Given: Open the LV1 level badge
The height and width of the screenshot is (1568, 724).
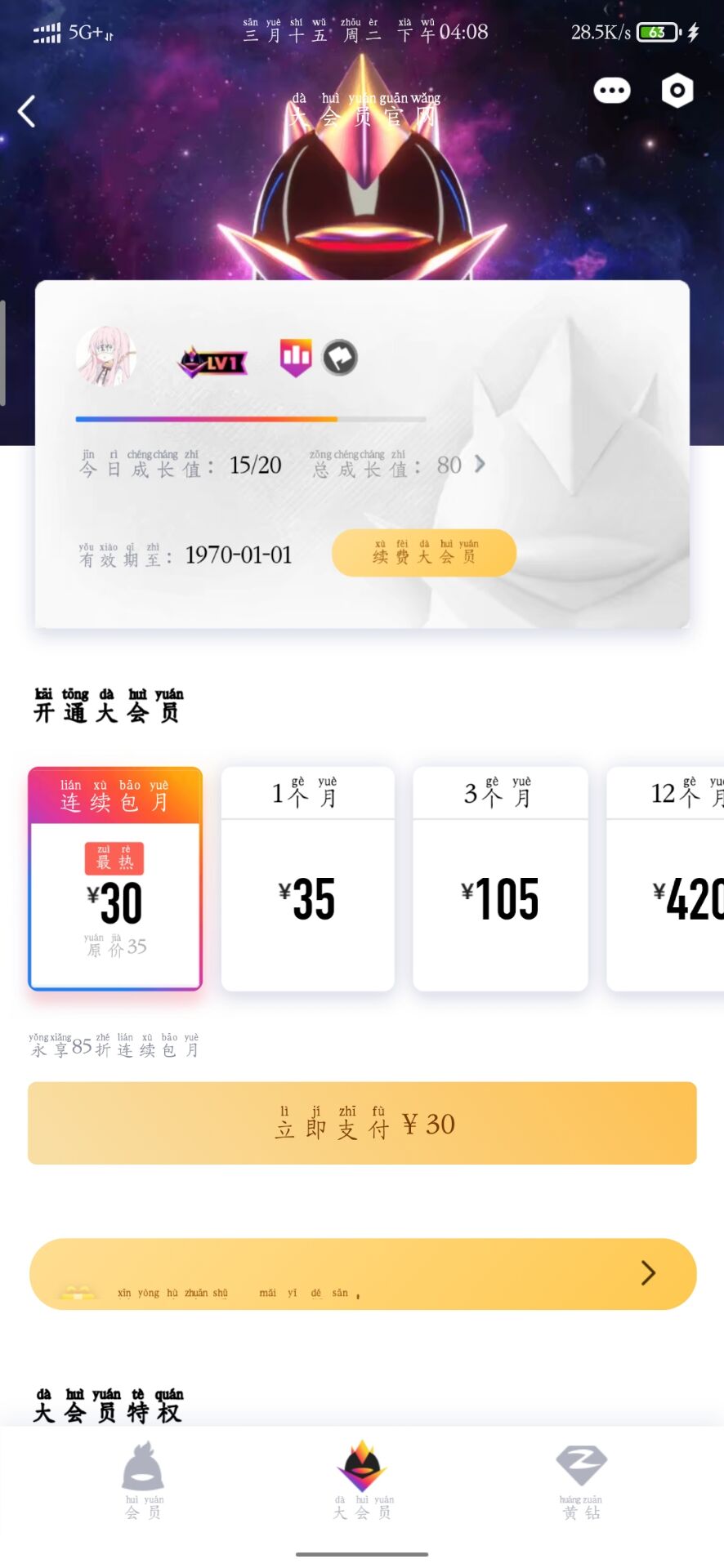Looking at the screenshot, I should pos(213,362).
